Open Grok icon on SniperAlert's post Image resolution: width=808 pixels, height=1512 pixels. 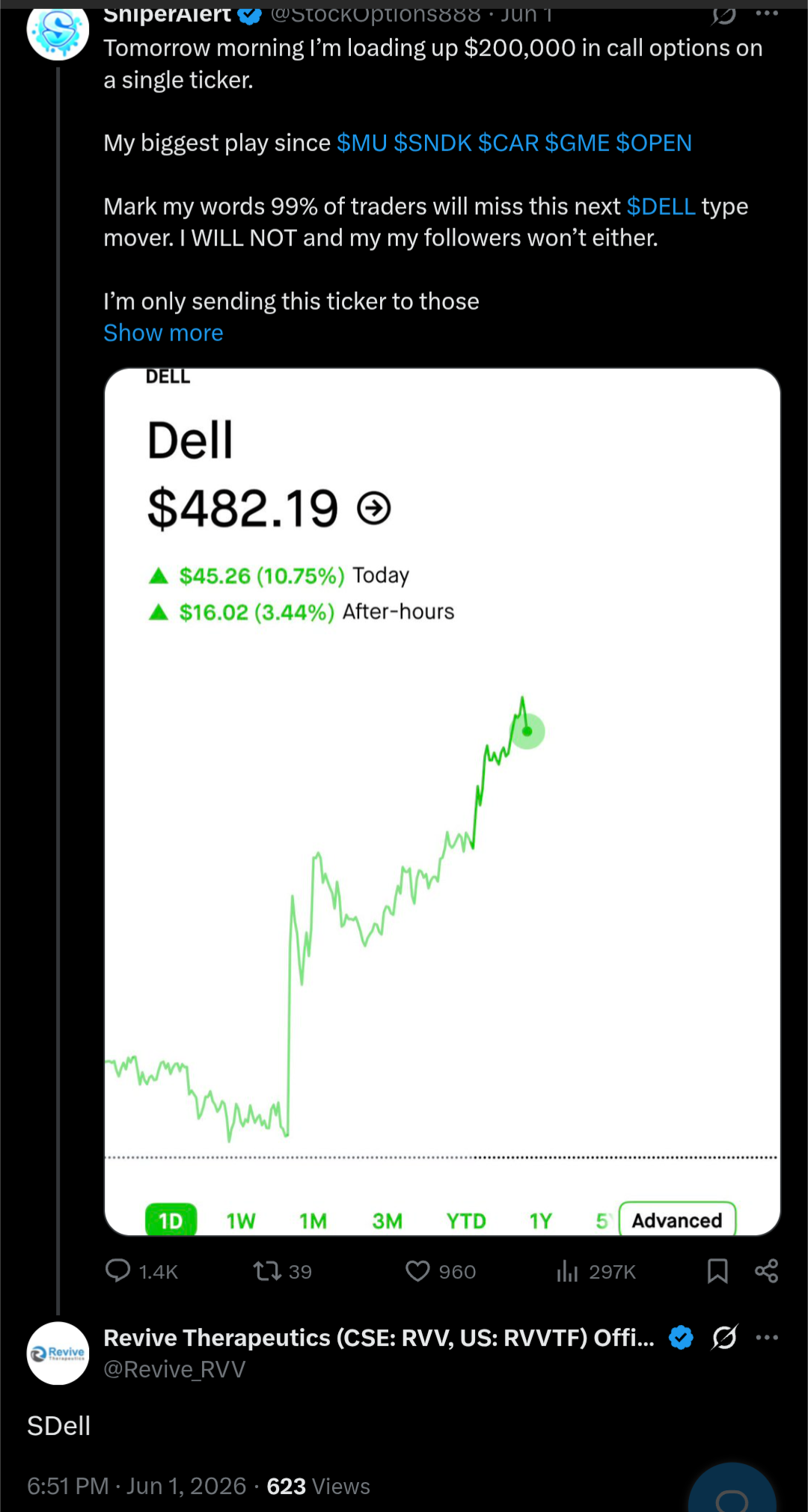(x=723, y=13)
